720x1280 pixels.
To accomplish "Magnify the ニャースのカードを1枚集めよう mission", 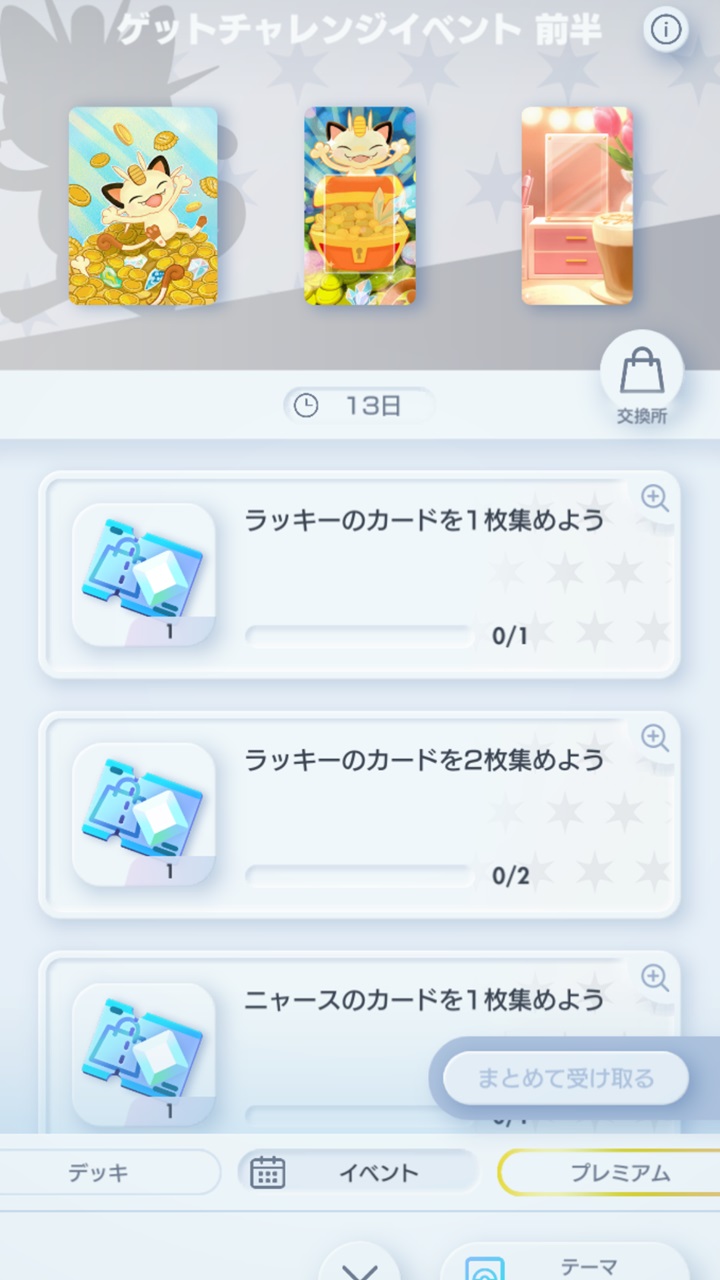I will coord(655,977).
